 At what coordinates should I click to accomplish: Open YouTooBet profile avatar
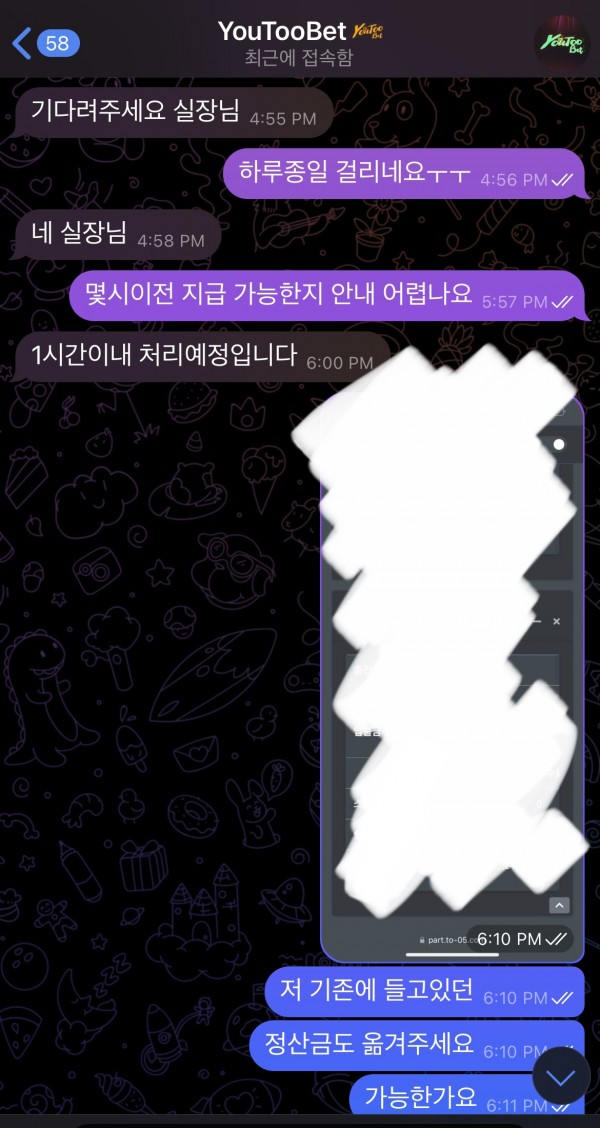pyautogui.click(x=563, y=42)
